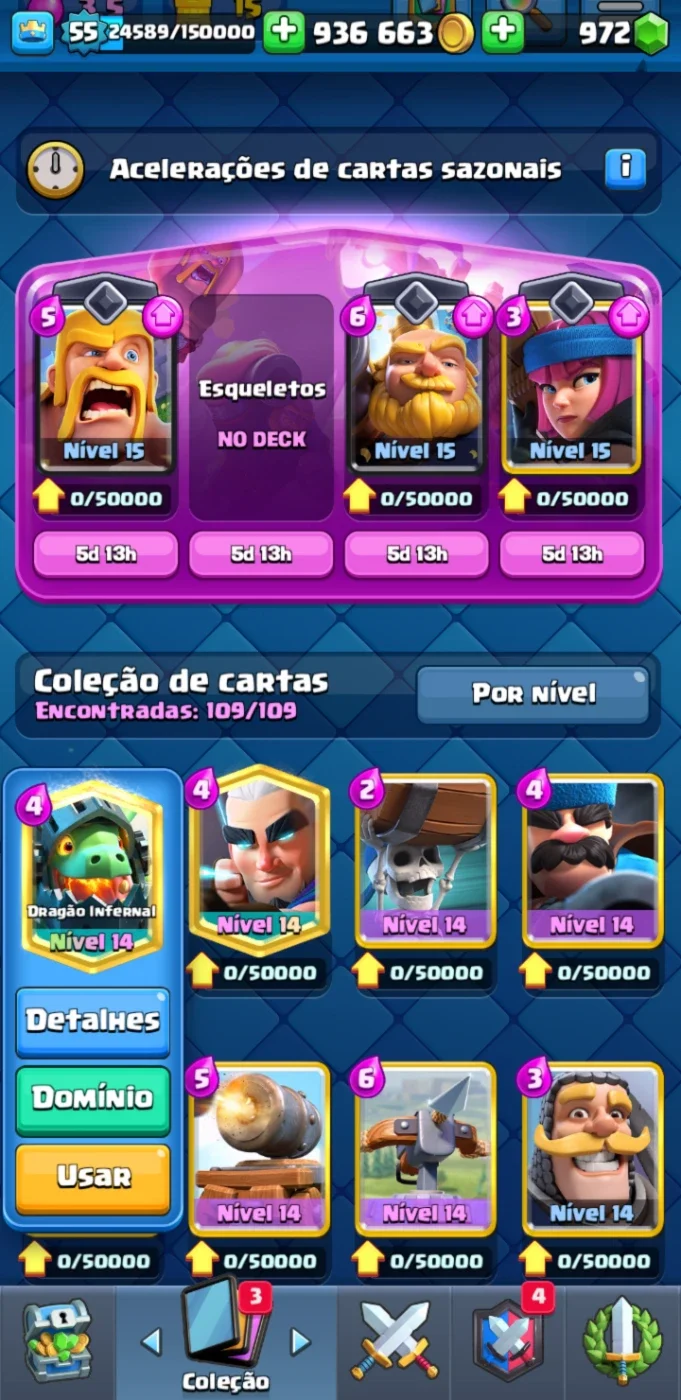Open Detalhes for Dragão Infernal
The height and width of the screenshot is (1400, 681).
[x=93, y=1021]
